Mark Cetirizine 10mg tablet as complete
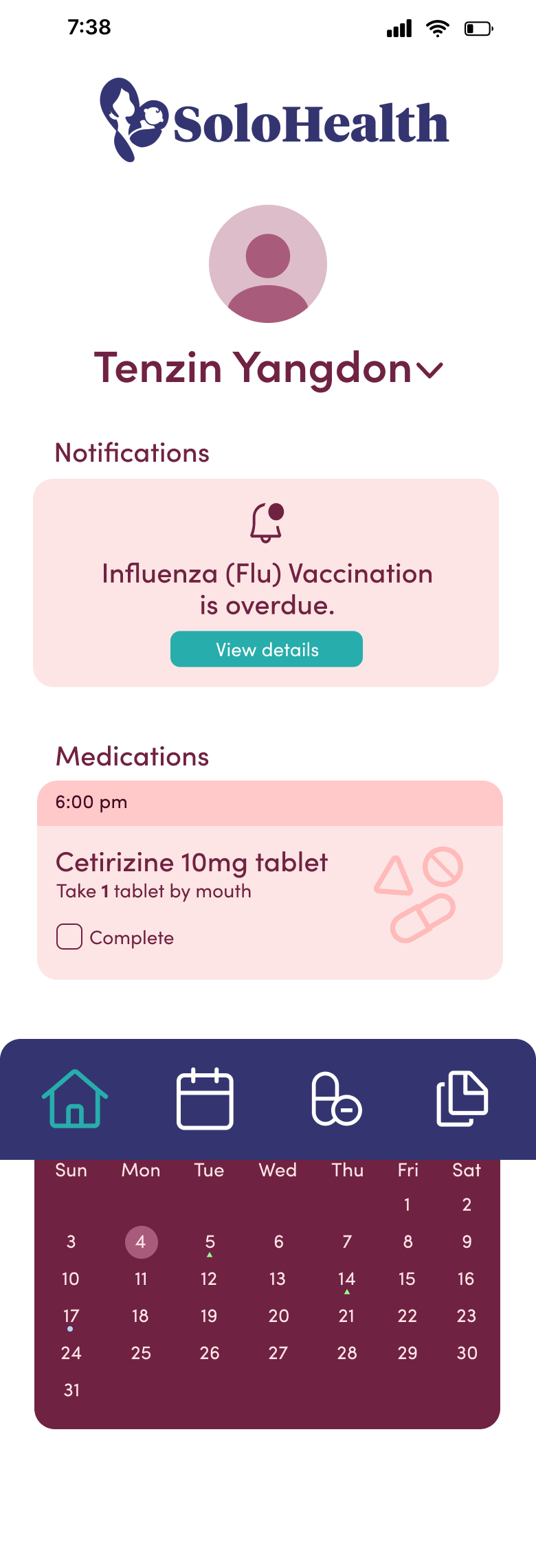536x1568 pixels. (69, 937)
